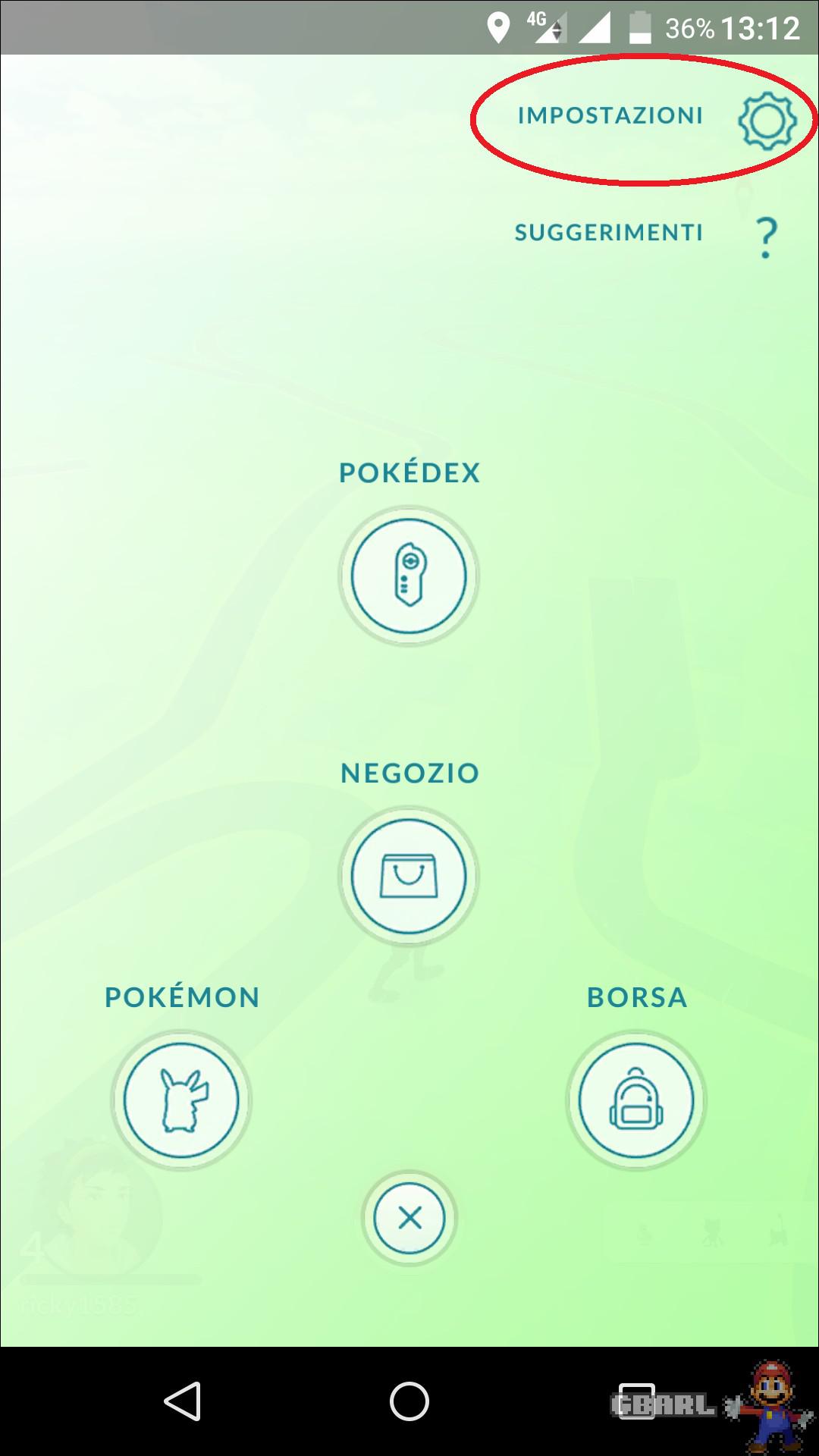Open the Borsa item bag
819x1456 pixels.
click(636, 1100)
